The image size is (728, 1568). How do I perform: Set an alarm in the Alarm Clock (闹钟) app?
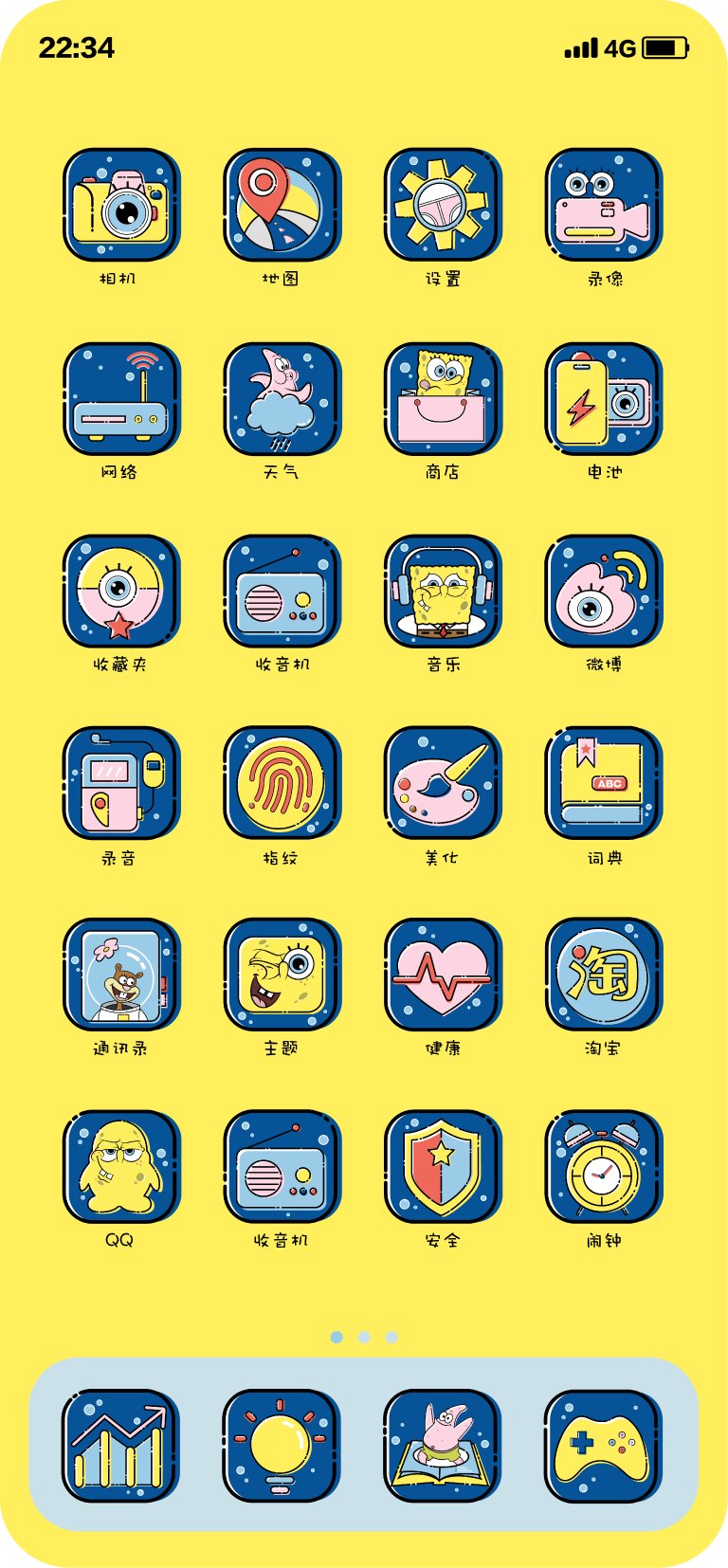coord(605,1167)
